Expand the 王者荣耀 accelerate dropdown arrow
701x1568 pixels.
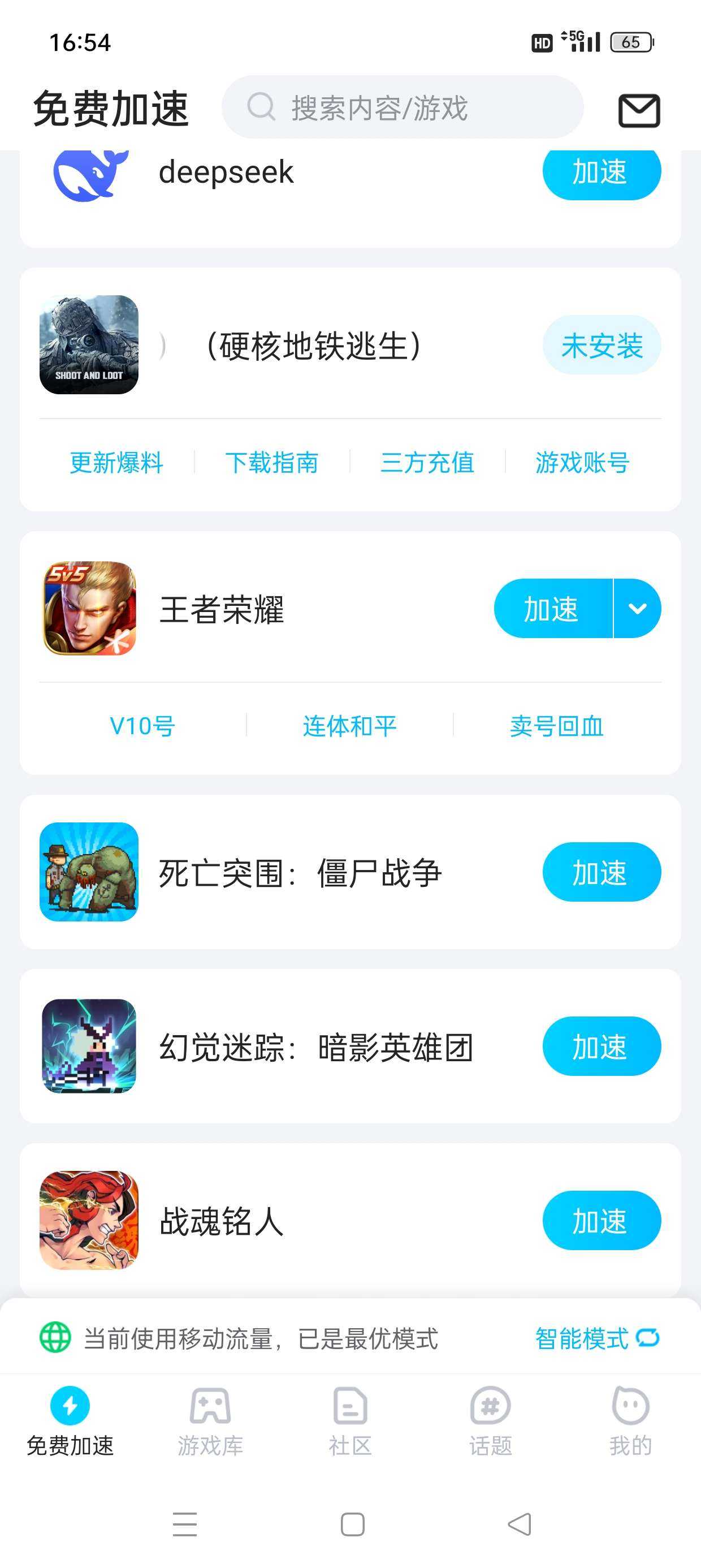(x=637, y=608)
